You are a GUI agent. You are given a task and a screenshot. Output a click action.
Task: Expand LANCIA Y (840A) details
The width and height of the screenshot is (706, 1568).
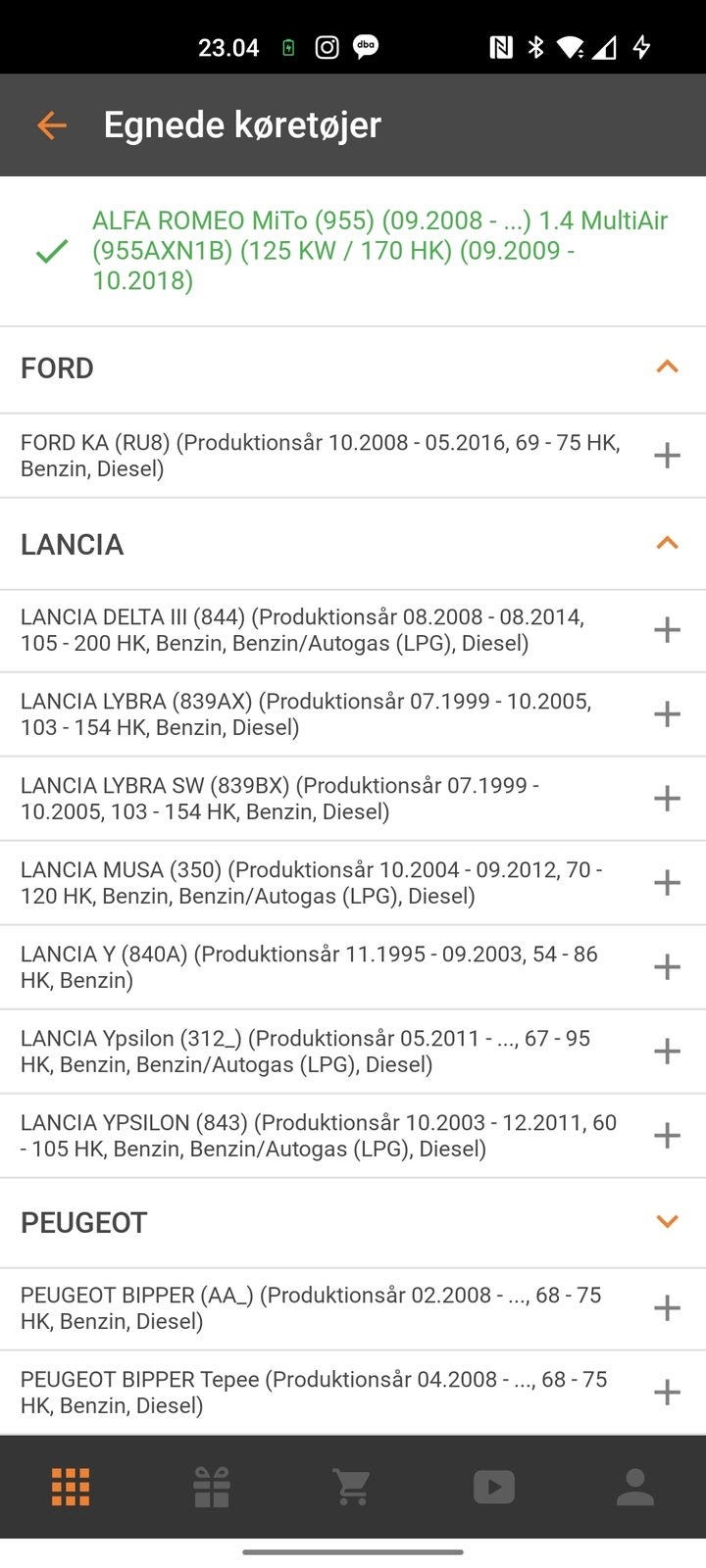click(667, 966)
